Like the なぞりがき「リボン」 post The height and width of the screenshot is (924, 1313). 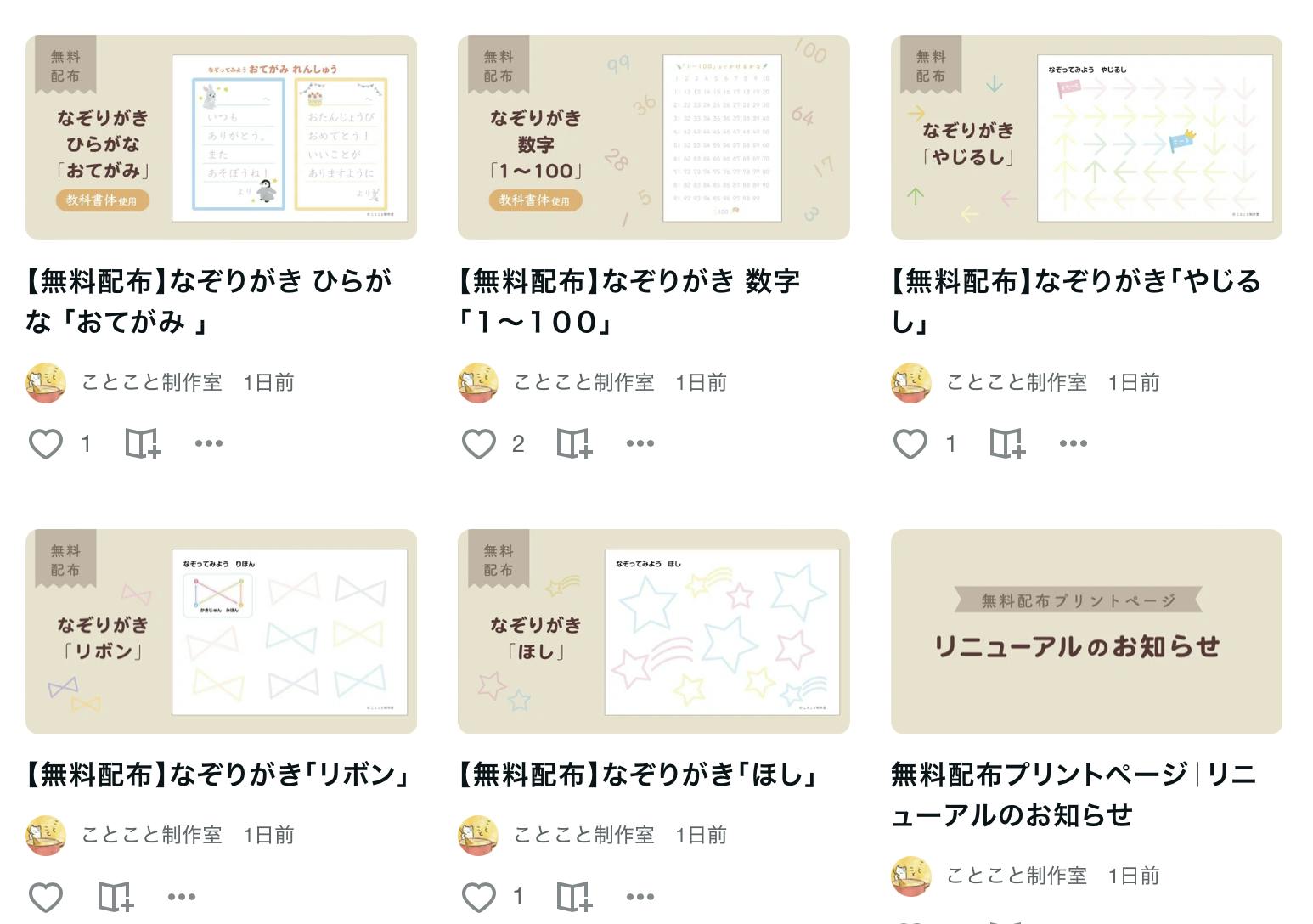tap(46, 897)
